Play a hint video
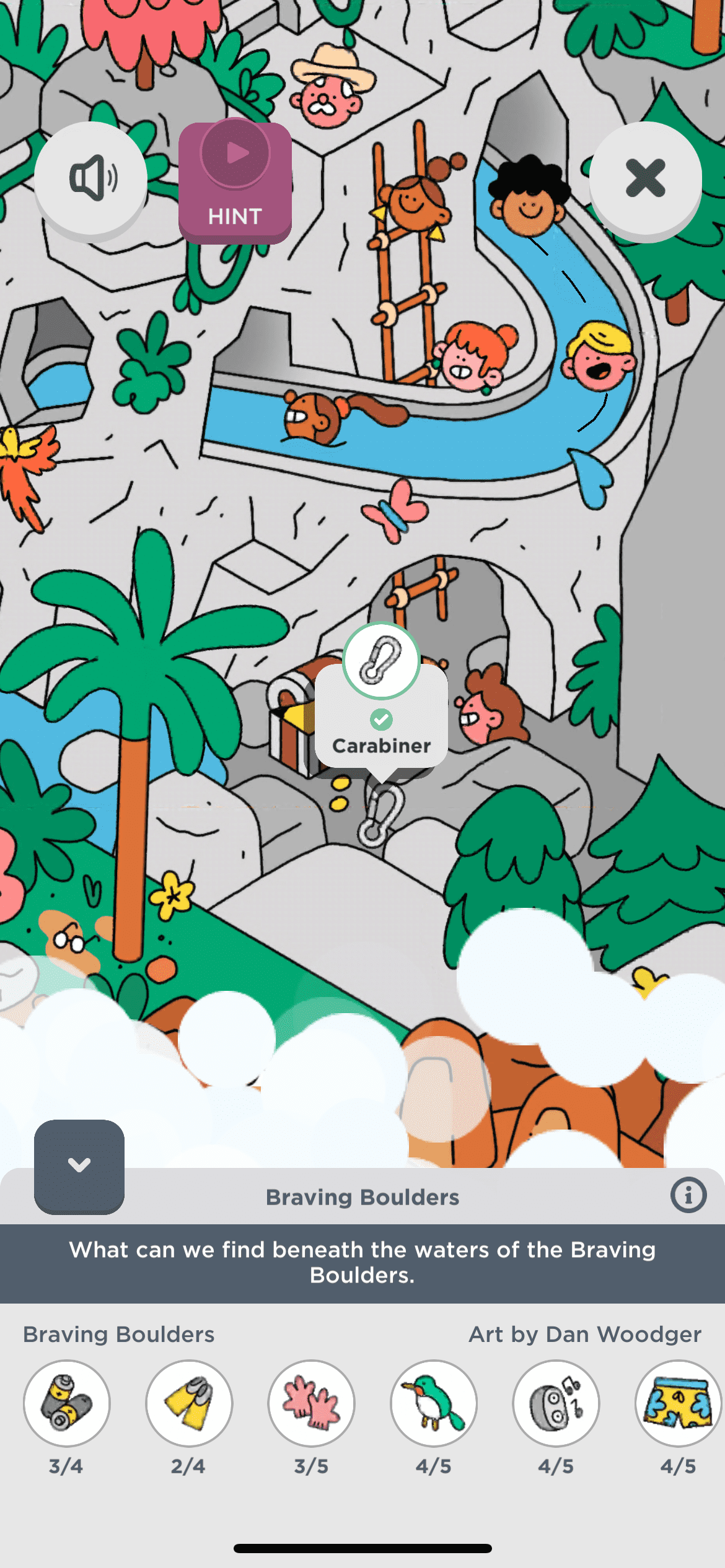 235,181
